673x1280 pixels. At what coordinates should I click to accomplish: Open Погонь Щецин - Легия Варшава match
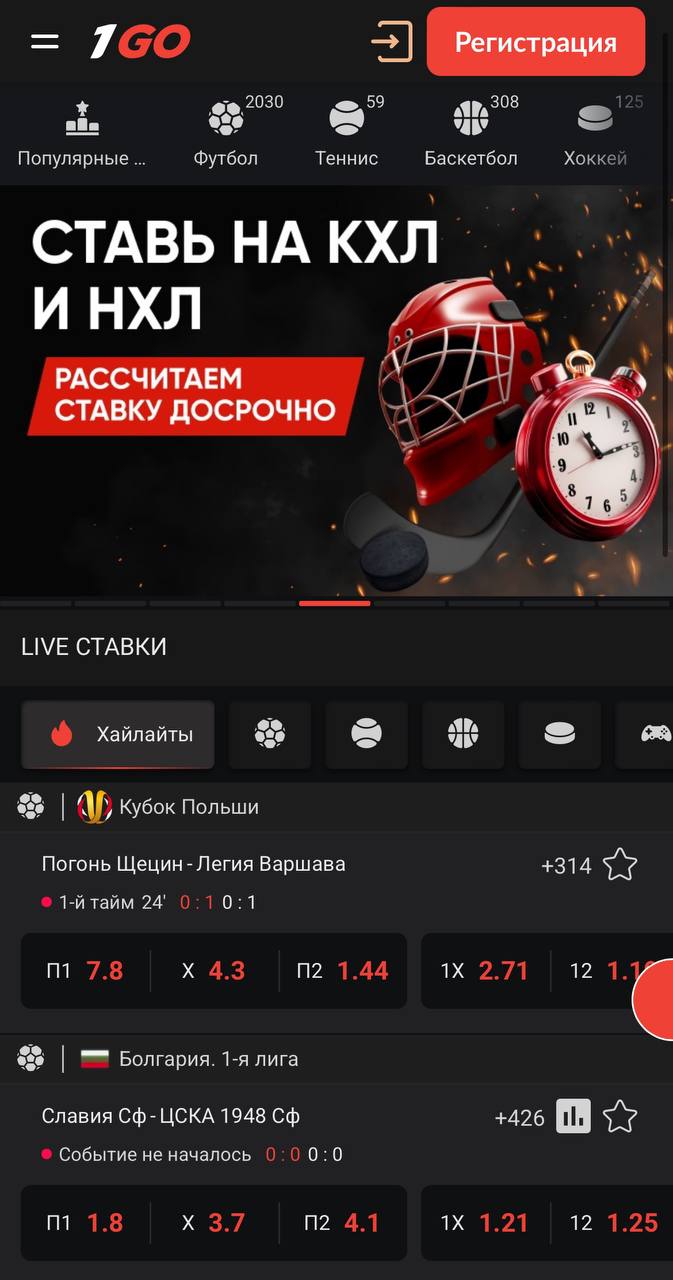click(x=194, y=864)
